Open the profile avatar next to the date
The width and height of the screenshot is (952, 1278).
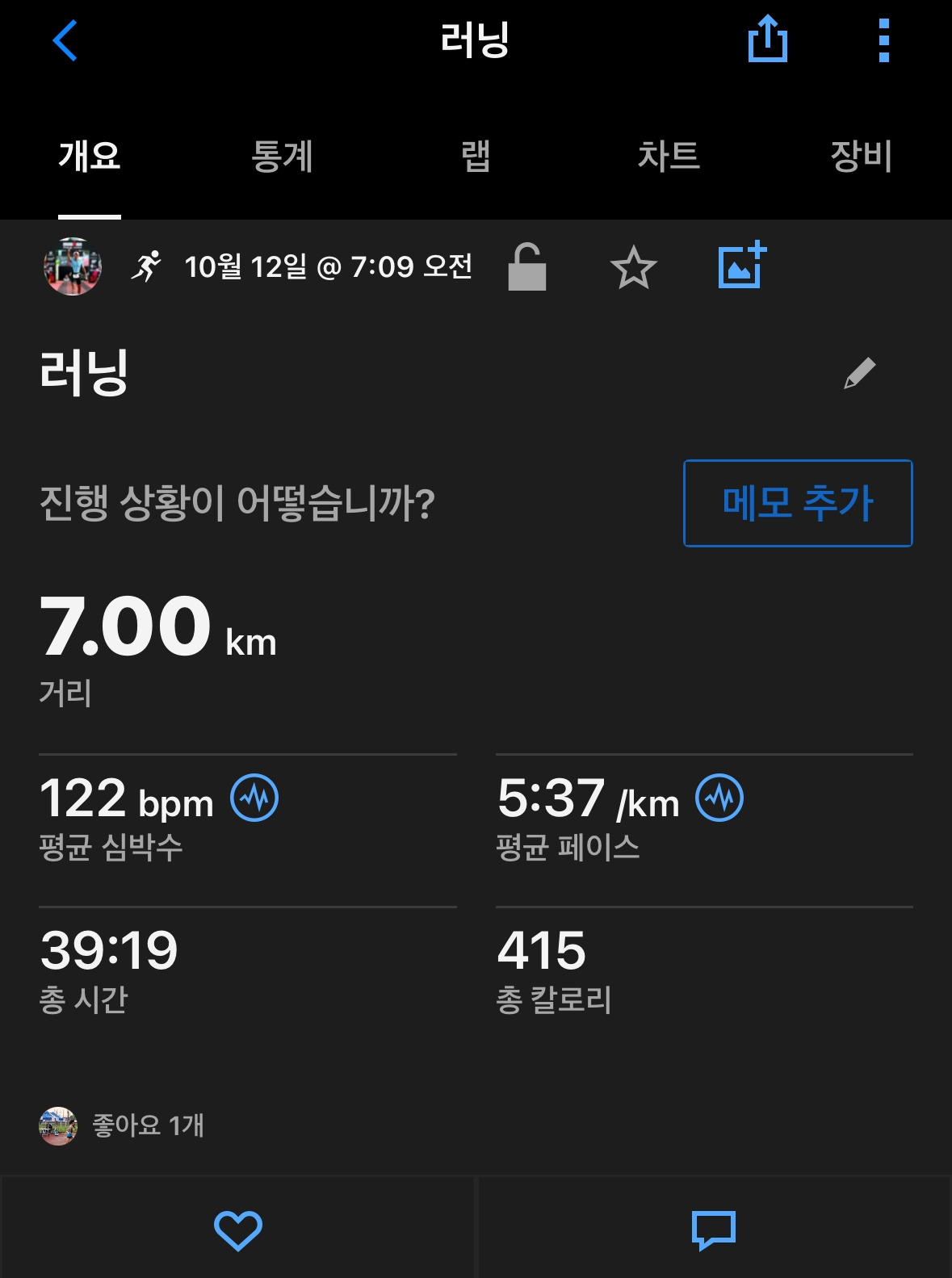tap(73, 266)
